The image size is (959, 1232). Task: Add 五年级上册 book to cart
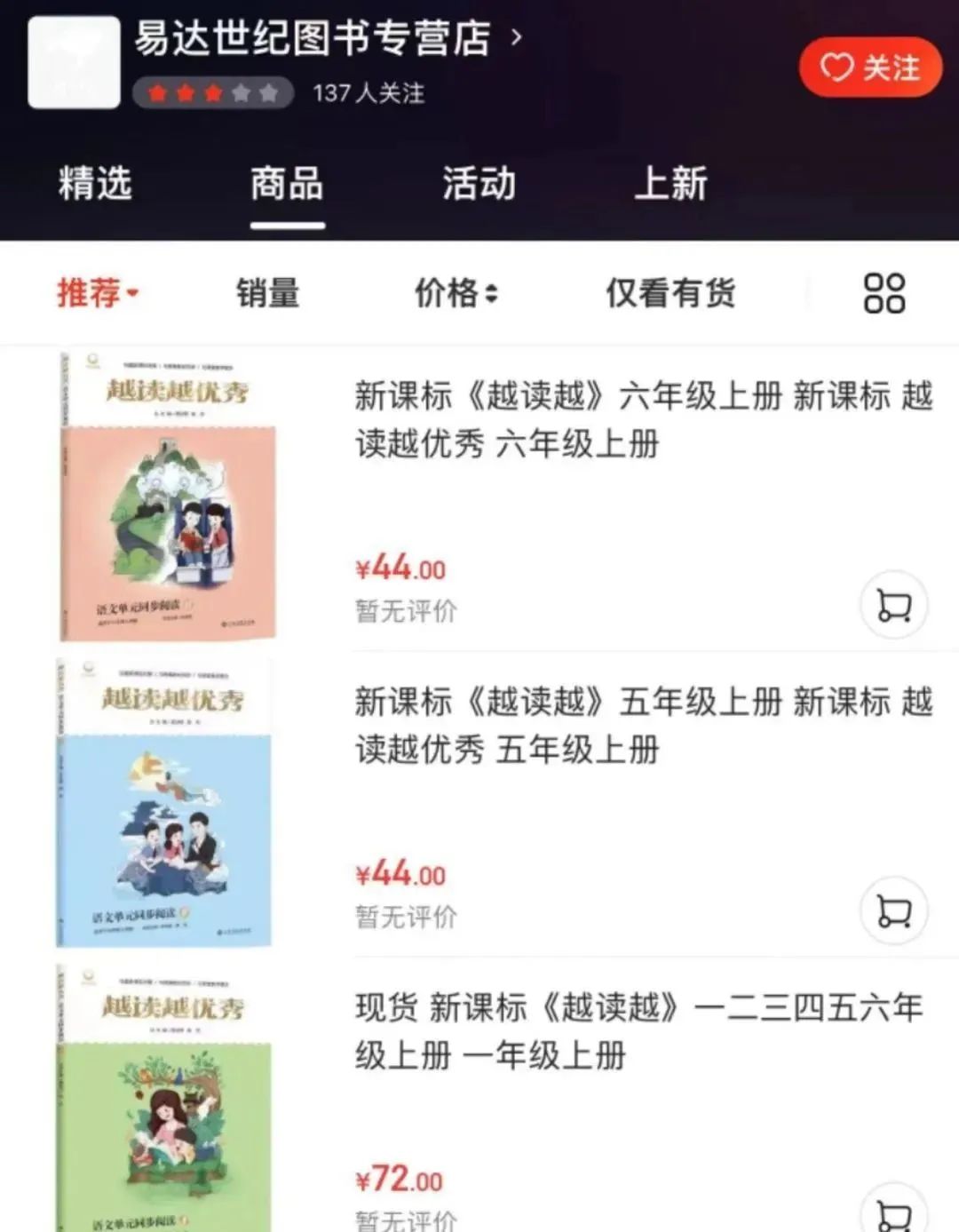tap(893, 911)
